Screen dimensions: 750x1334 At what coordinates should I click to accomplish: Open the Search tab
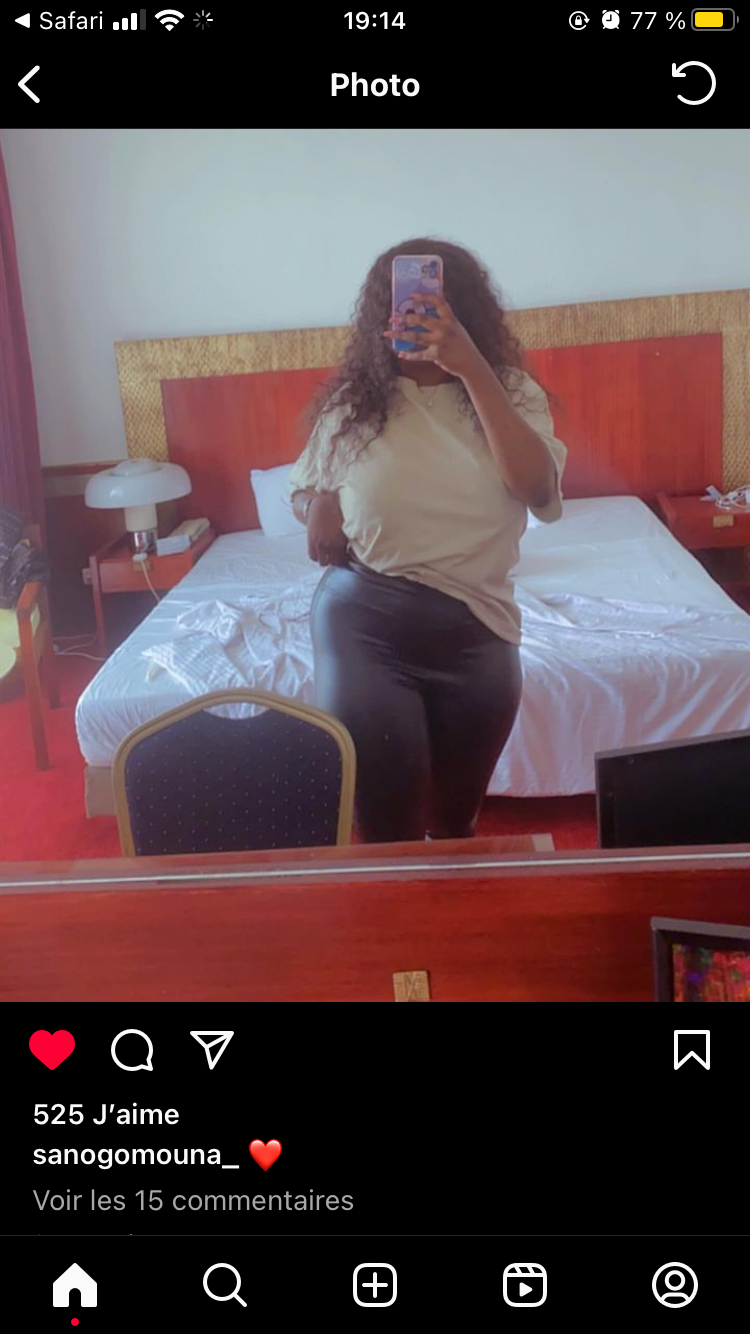click(x=225, y=1285)
